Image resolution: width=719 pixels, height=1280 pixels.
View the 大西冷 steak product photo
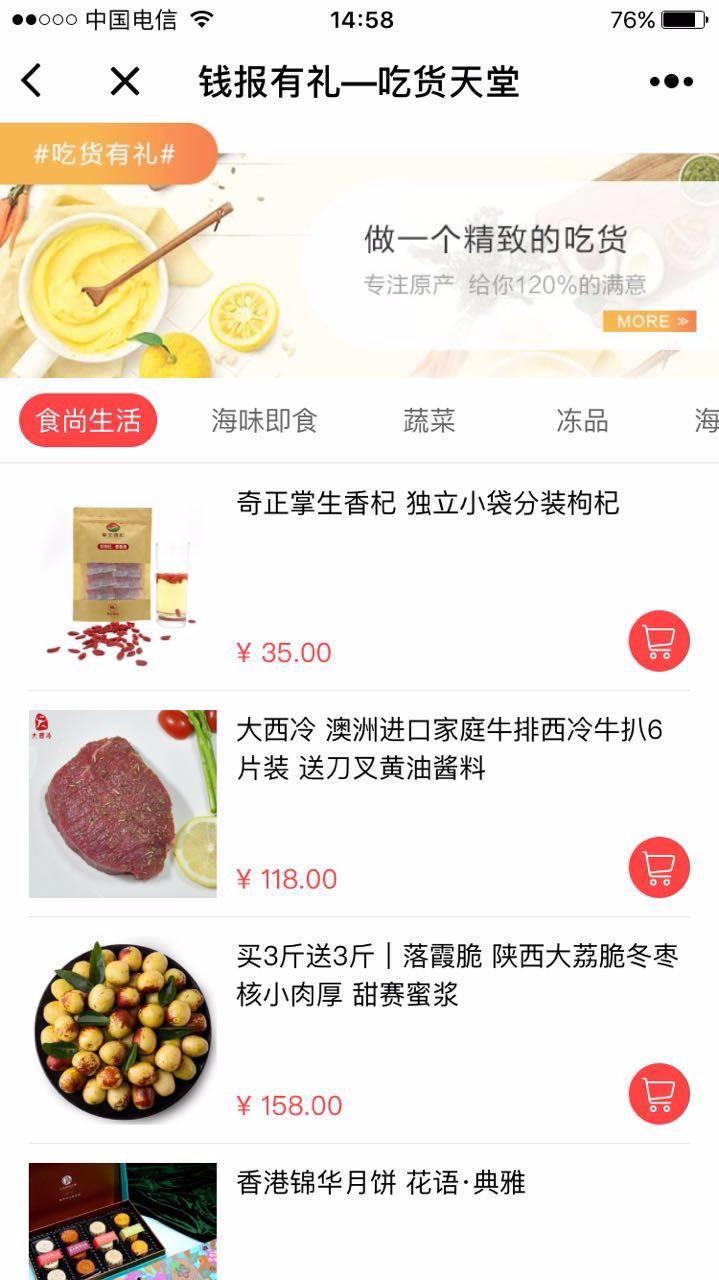click(122, 804)
